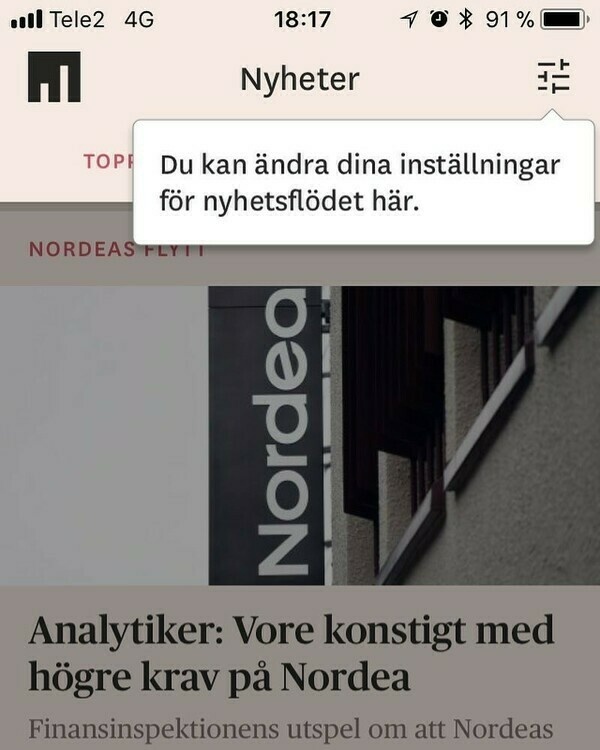Switch to the TOPP tab

(107, 161)
